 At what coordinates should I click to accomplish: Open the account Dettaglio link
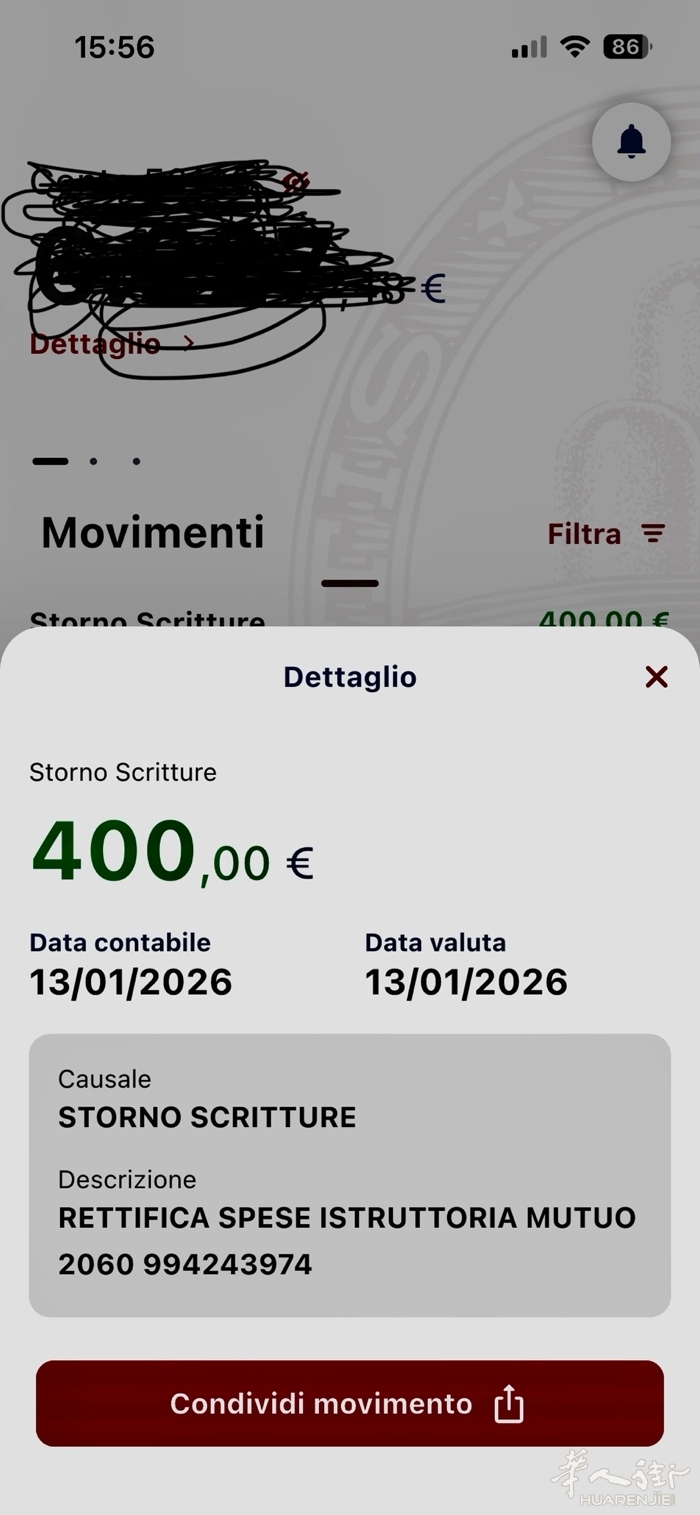pyautogui.click(x=110, y=344)
